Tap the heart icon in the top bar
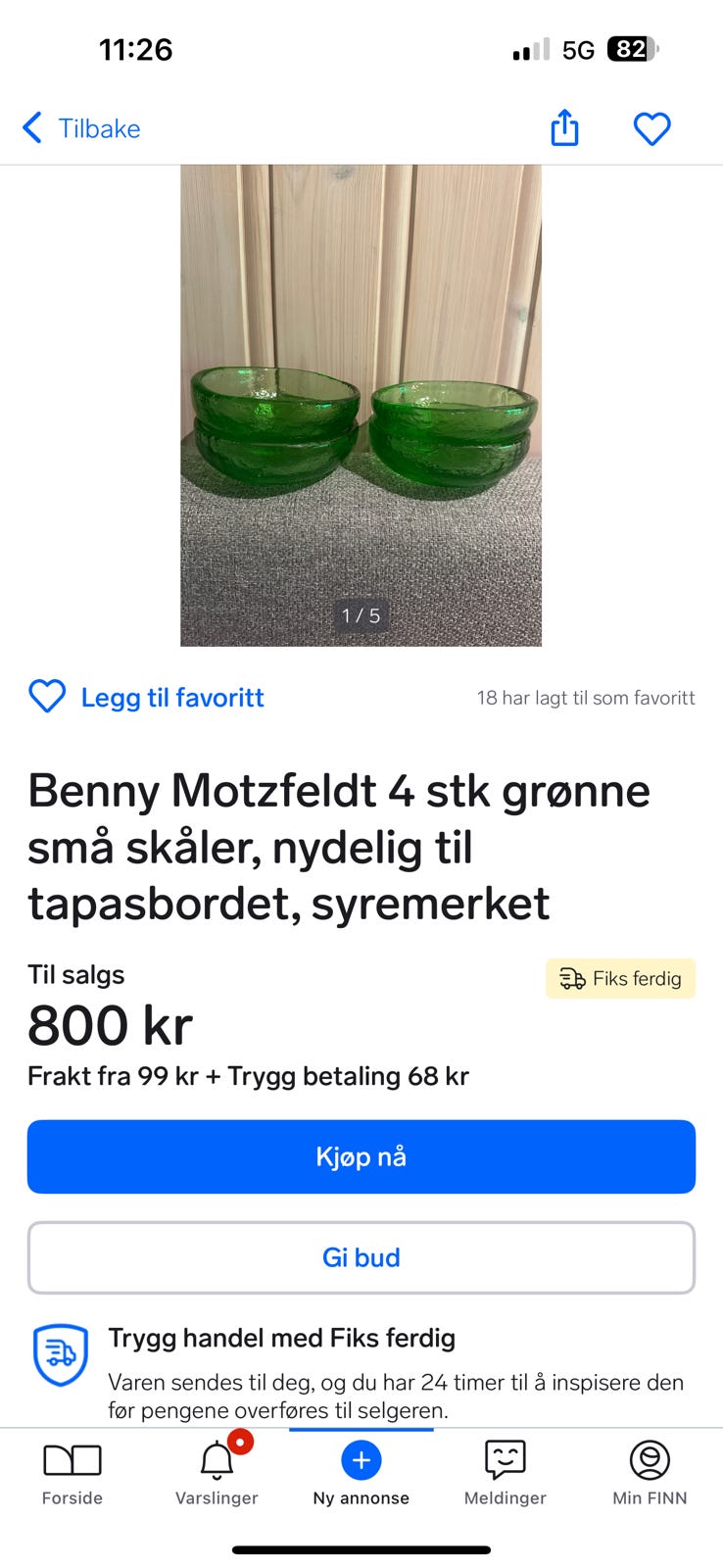 coord(651,128)
